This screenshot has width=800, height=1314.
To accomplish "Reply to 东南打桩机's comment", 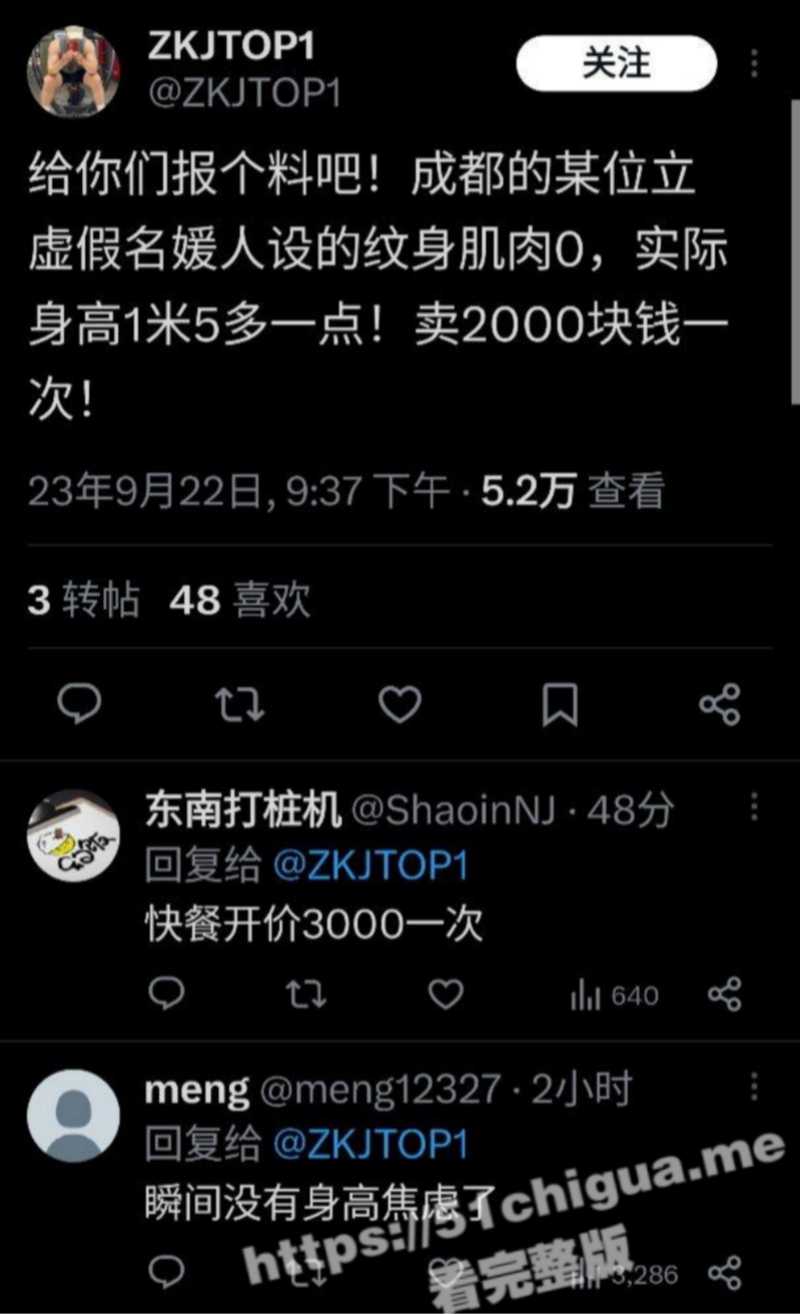I will click(x=166, y=994).
